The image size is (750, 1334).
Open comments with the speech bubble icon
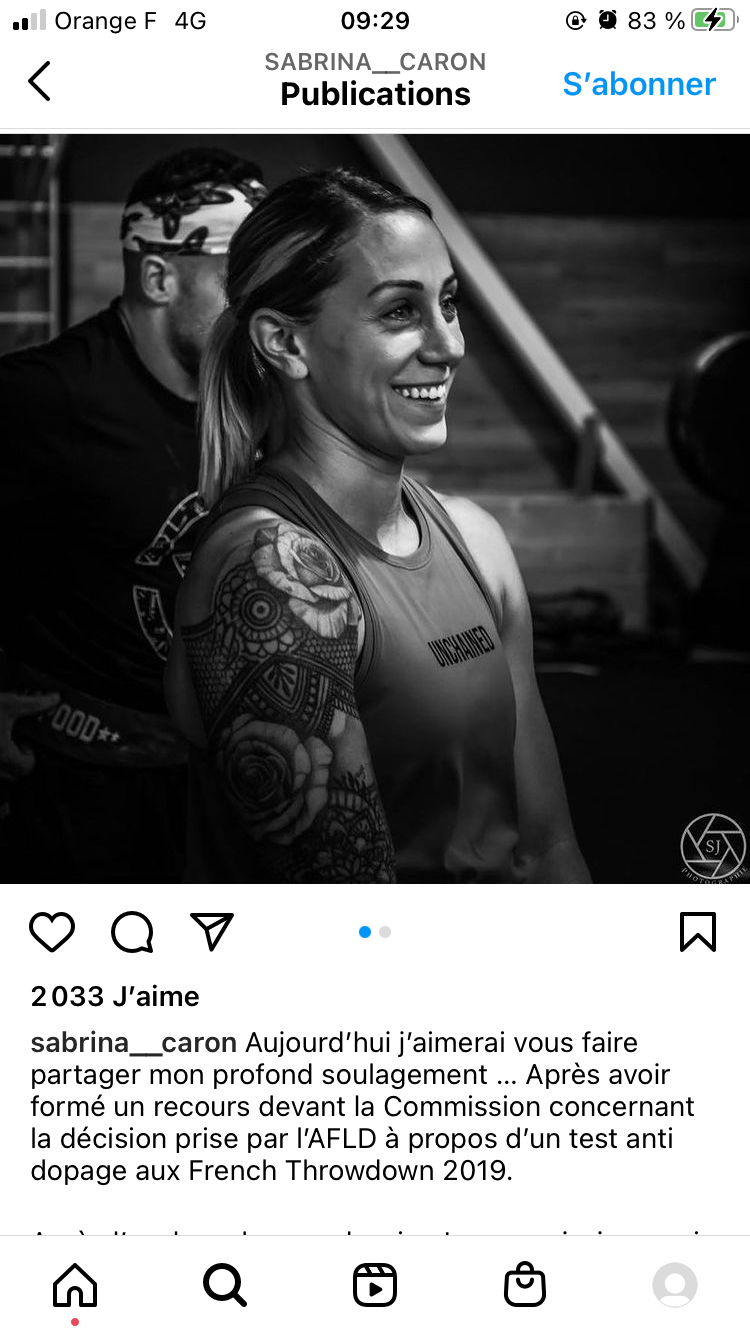[132, 932]
